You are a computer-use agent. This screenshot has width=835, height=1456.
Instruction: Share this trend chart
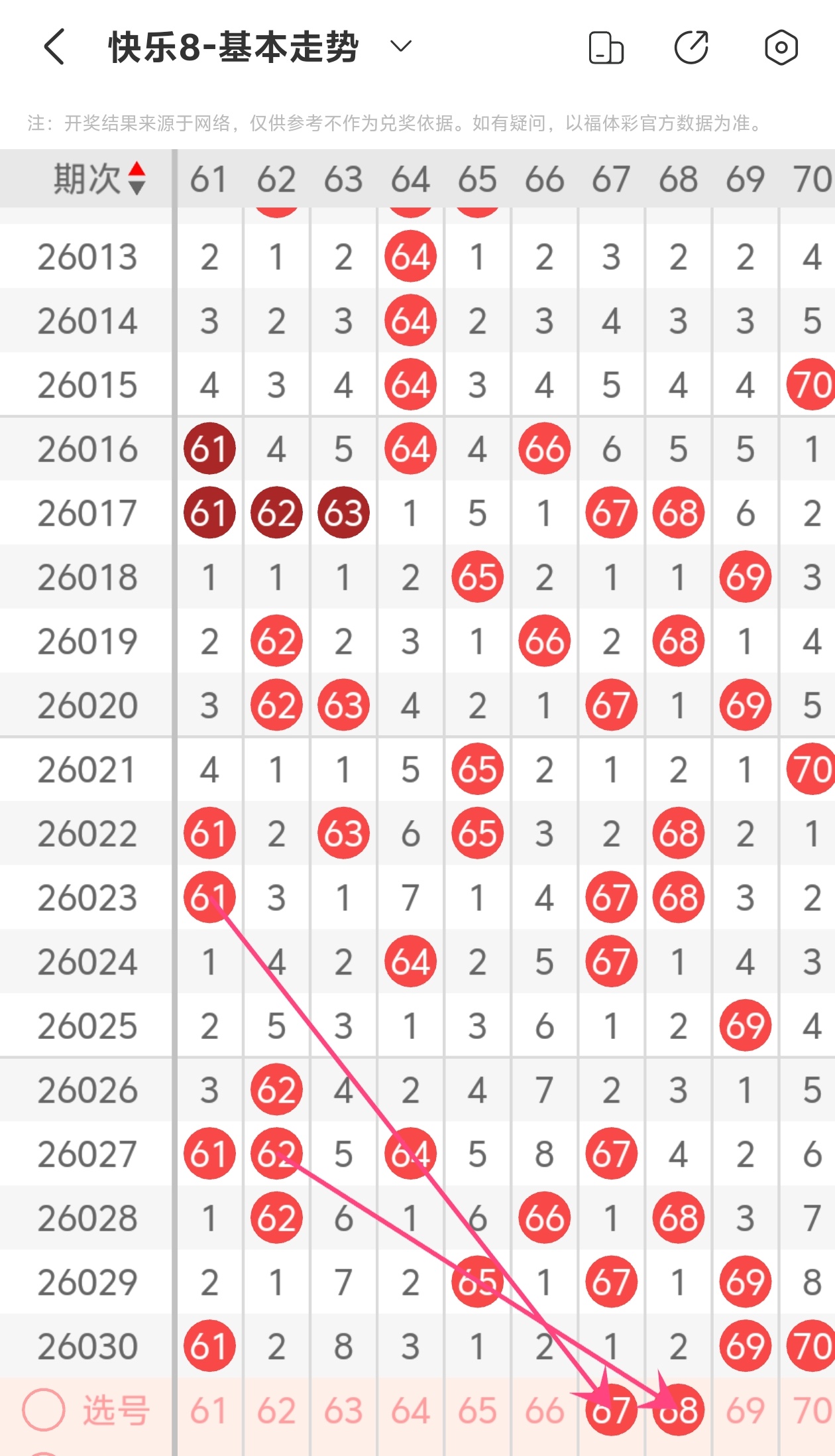point(692,48)
